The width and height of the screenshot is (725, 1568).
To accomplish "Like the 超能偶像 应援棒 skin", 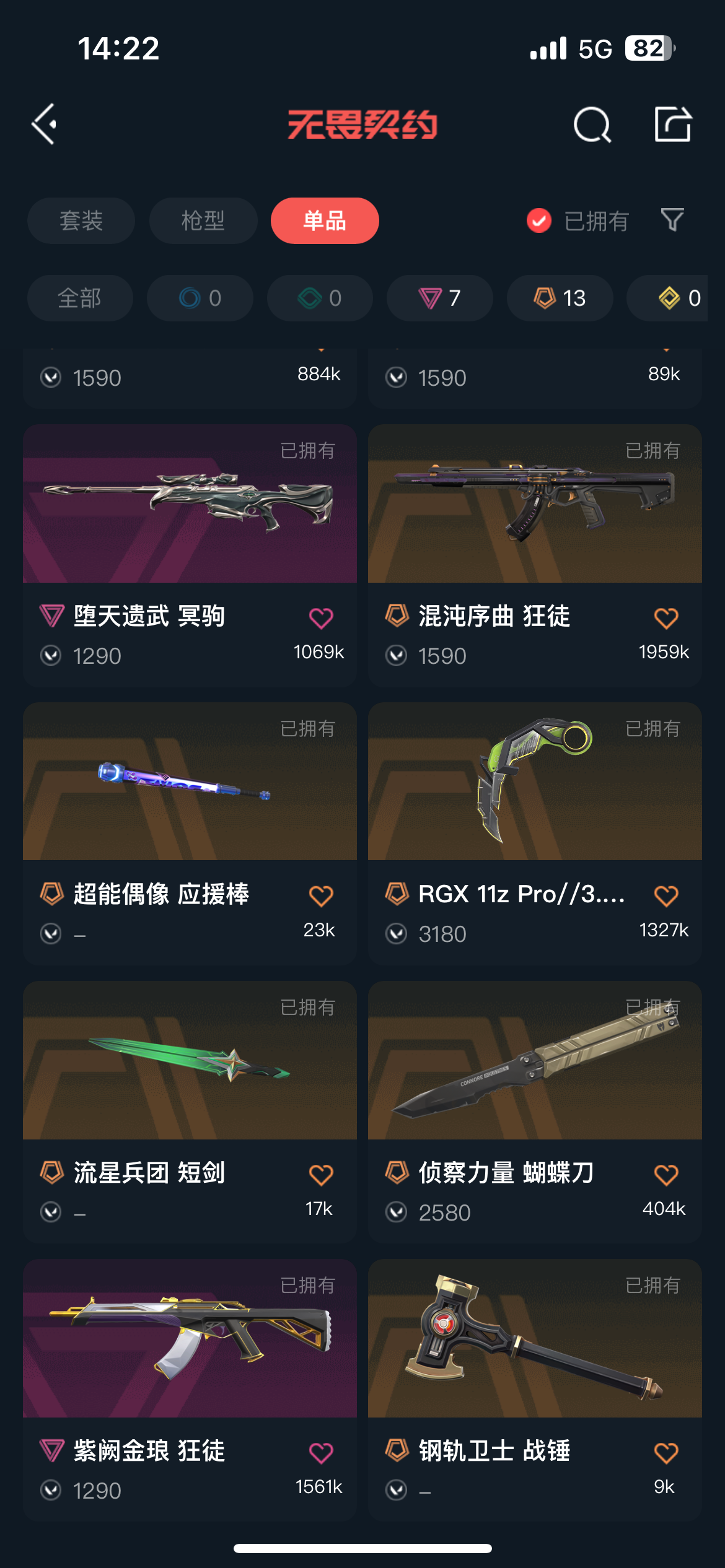I will (x=321, y=895).
